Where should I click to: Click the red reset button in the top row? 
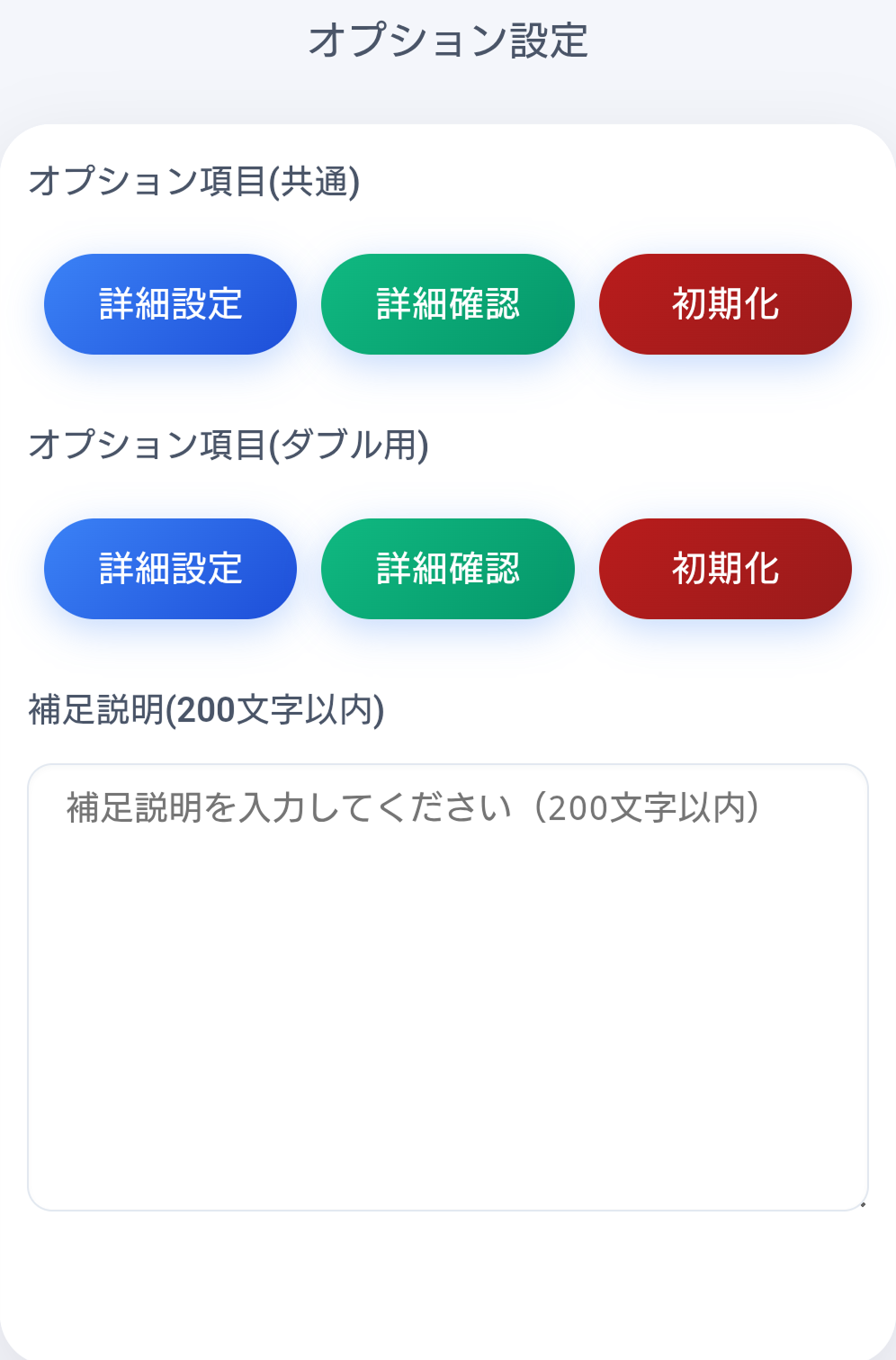click(x=724, y=303)
